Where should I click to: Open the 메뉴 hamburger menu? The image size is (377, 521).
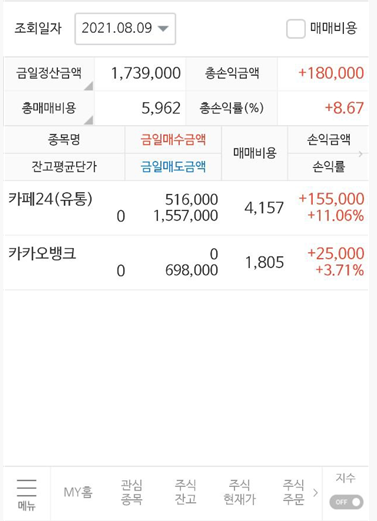(x=27, y=494)
